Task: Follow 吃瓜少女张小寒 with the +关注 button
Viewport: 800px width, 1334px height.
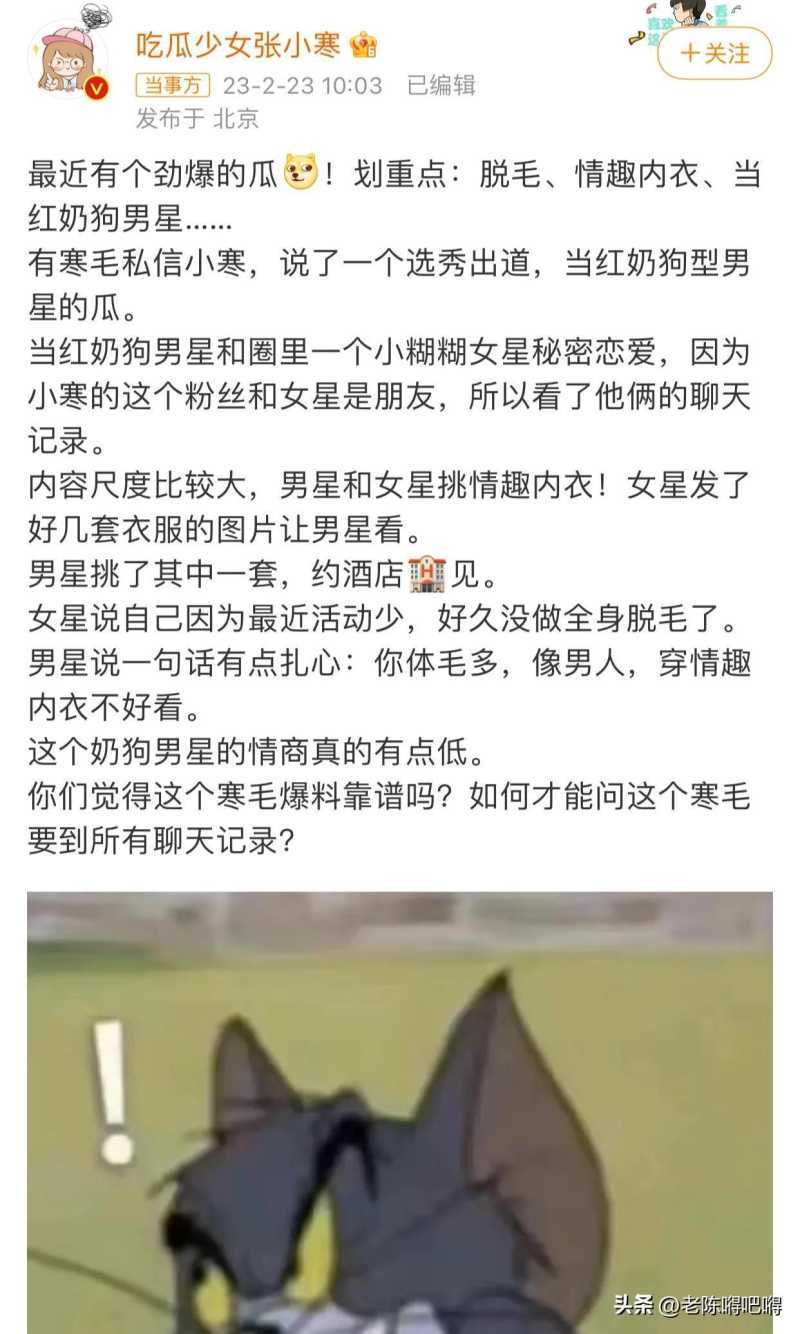Action: (x=714, y=53)
